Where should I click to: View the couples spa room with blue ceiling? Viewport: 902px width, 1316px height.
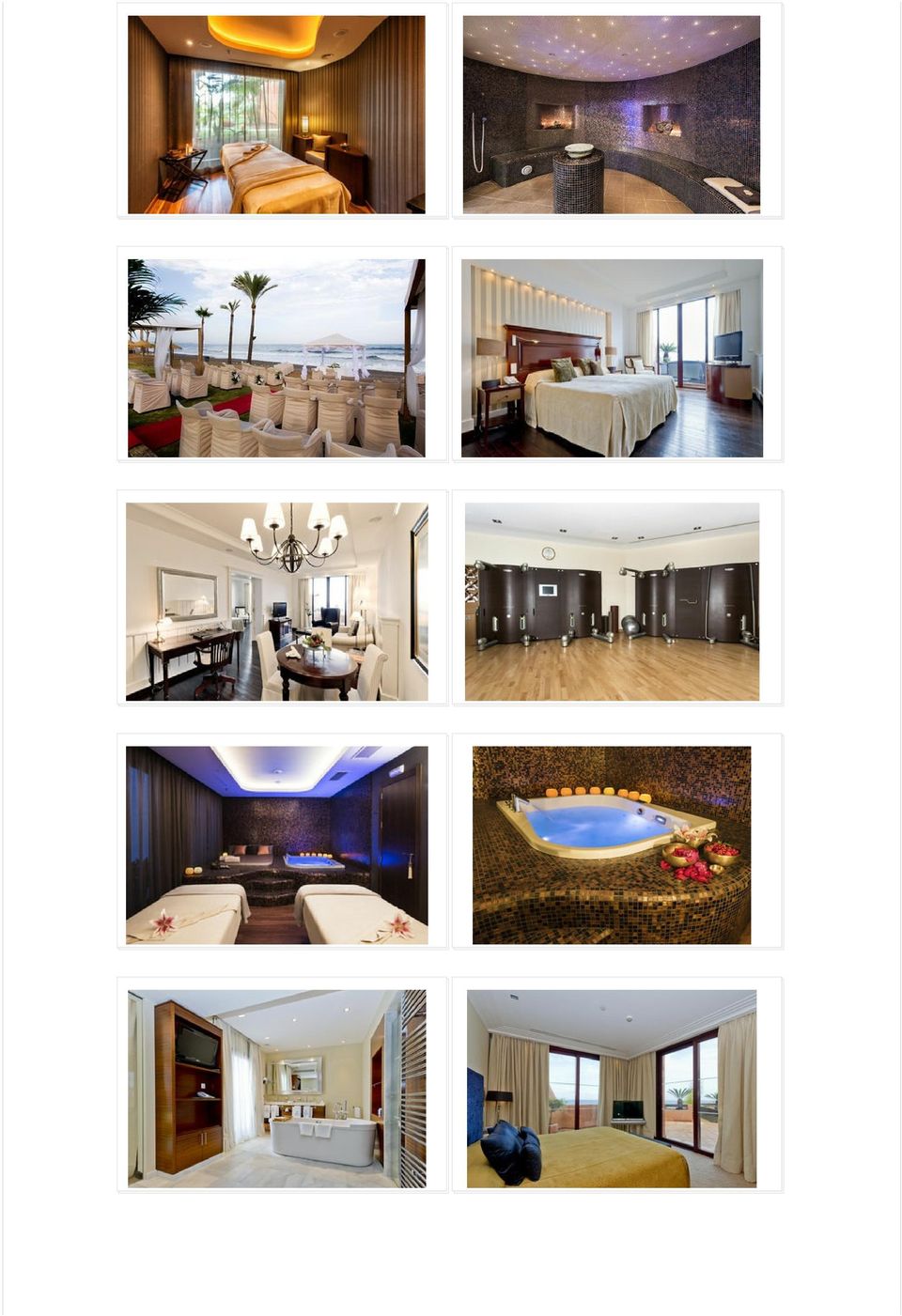tap(276, 844)
